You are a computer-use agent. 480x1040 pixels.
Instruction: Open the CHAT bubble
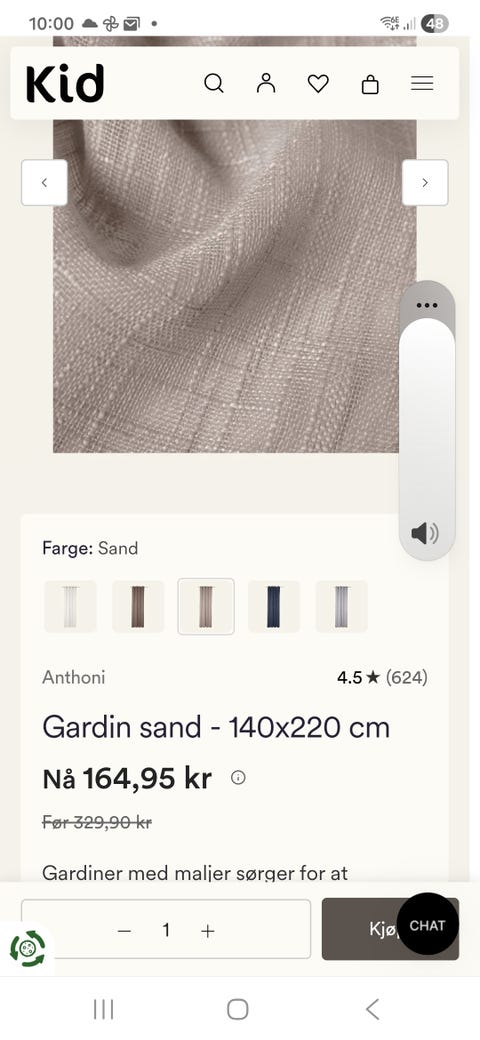pyautogui.click(x=427, y=925)
